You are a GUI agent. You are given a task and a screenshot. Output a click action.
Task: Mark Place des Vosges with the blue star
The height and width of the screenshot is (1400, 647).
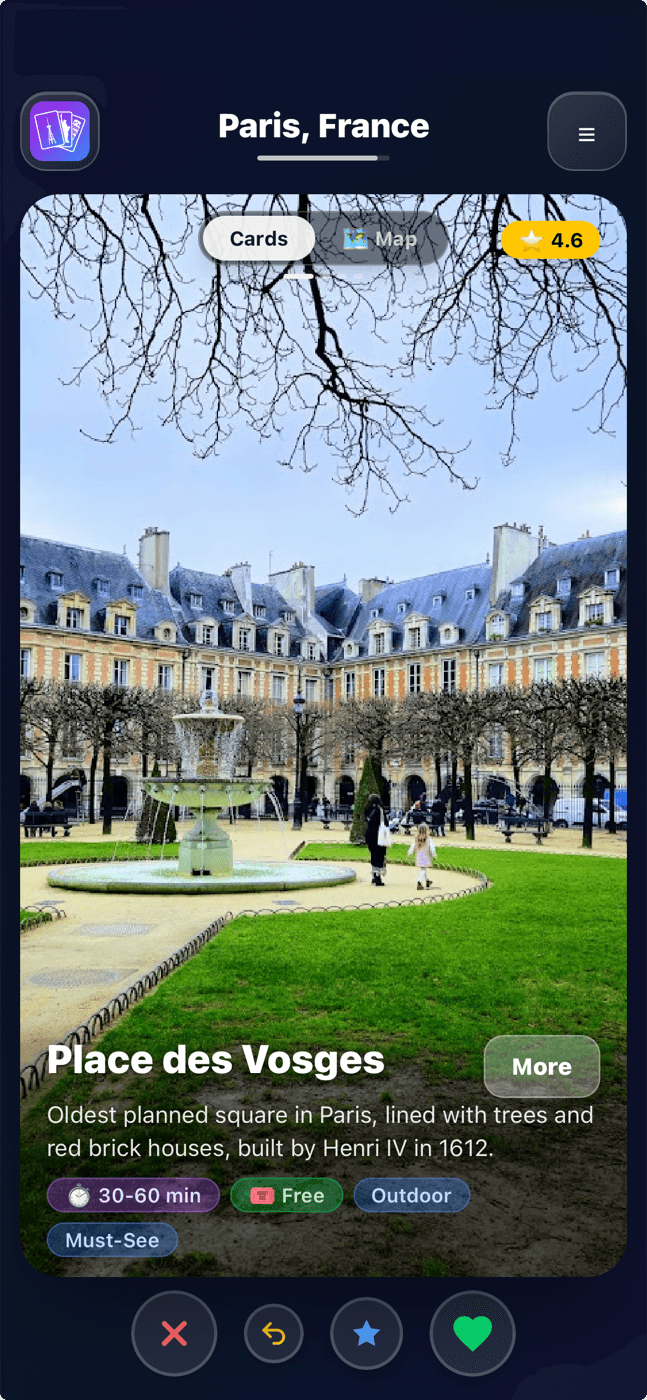click(367, 1333)
